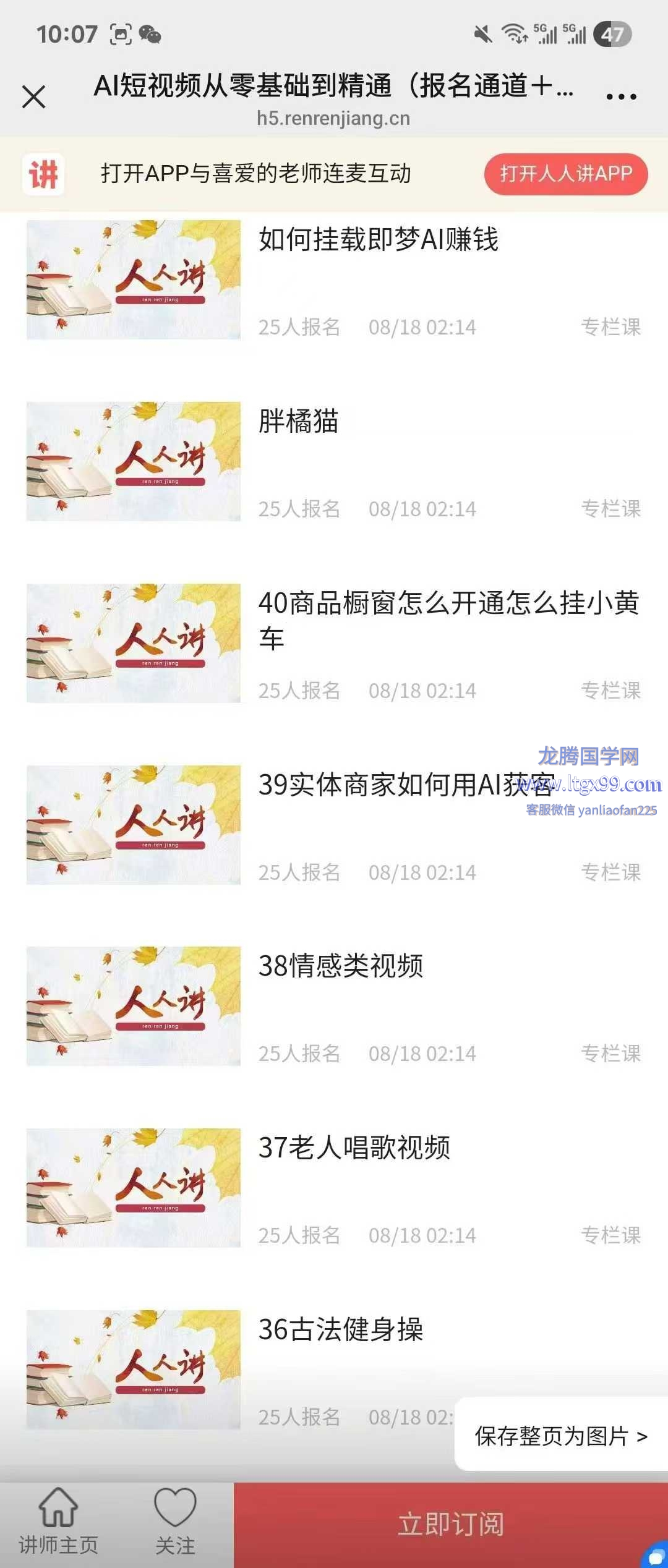Close the web page with X
This screenshot has height=1568, width=668.
coord(33,97)
